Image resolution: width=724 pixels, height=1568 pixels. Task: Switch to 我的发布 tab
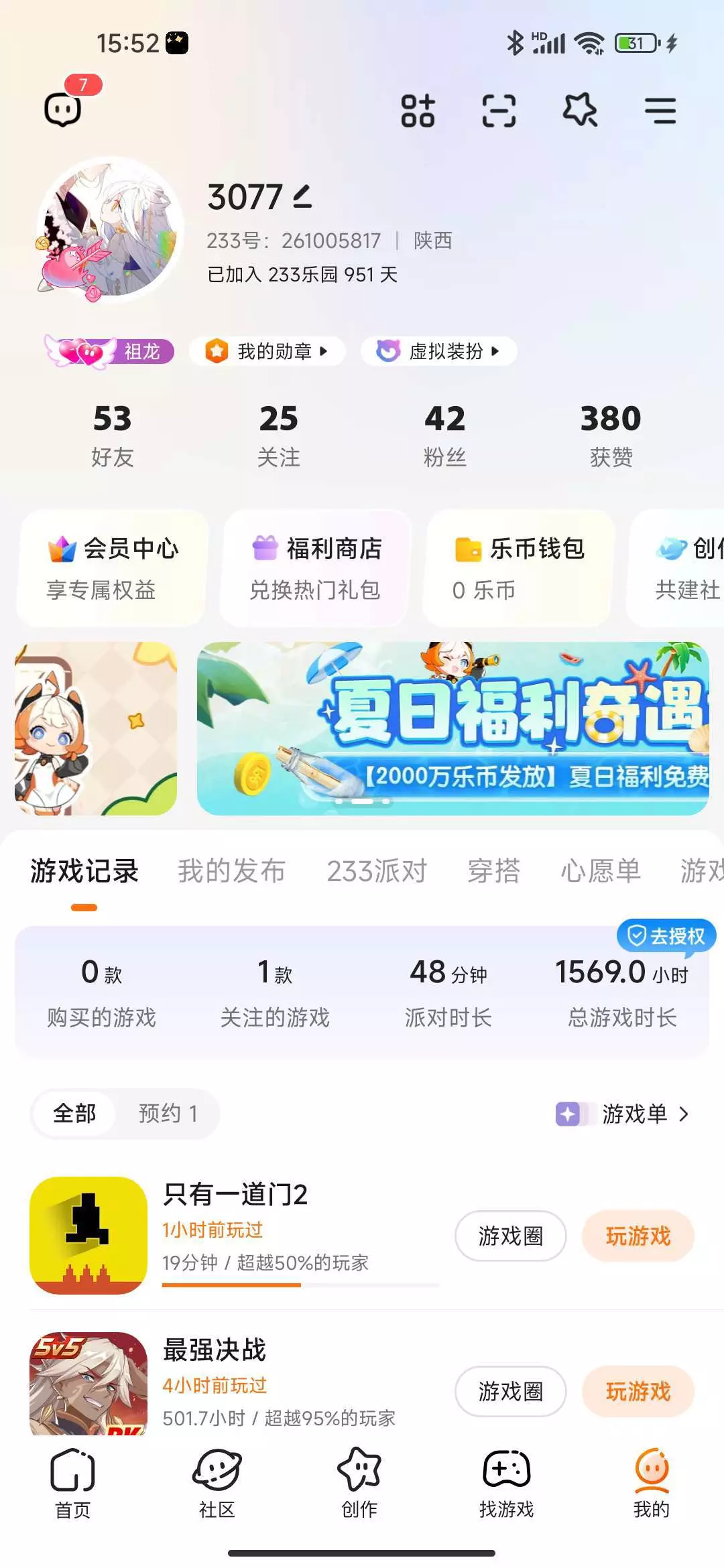click(x=231, y=870)
